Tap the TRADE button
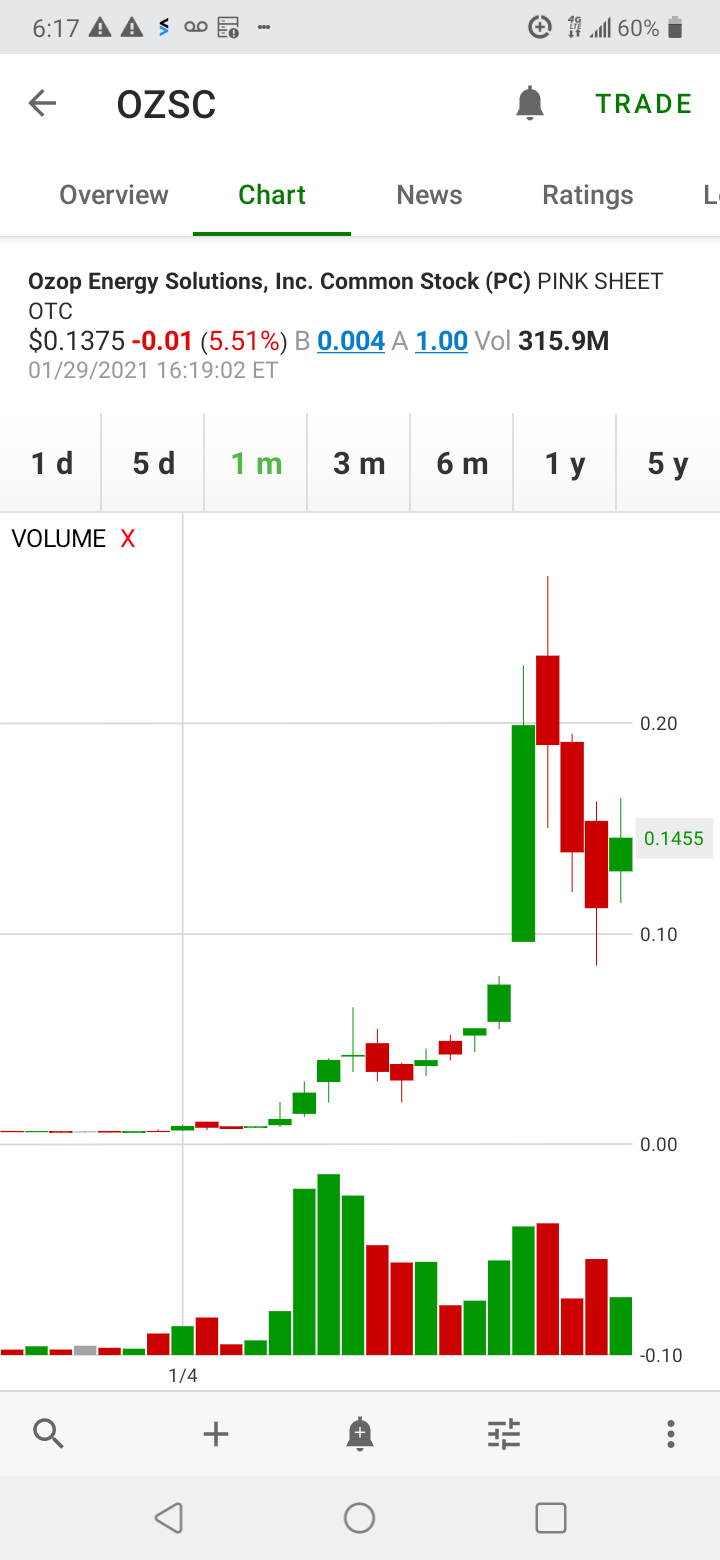The height and width of the screenshot is (1560, 720). pos(644,104)
